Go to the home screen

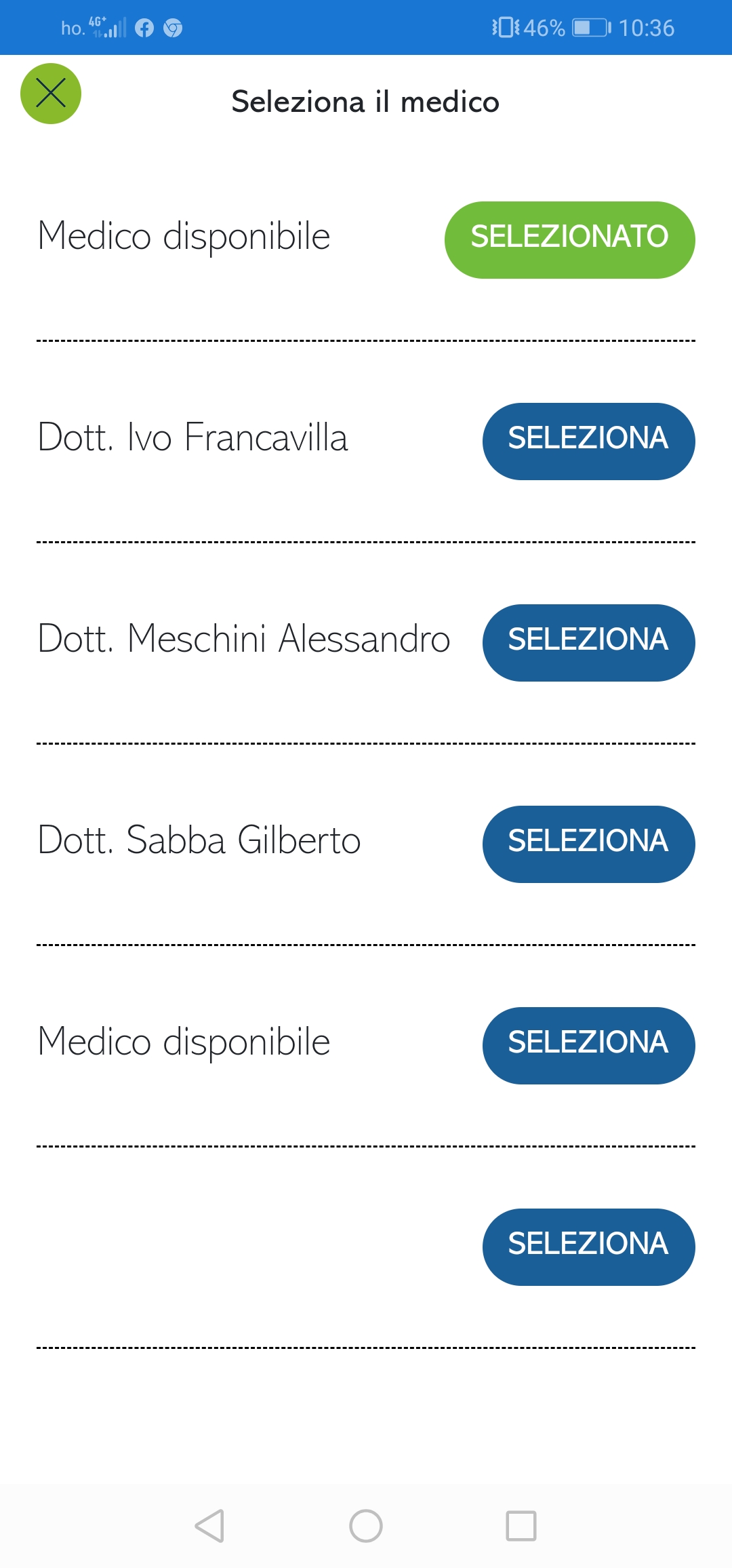click(366, 1526)
